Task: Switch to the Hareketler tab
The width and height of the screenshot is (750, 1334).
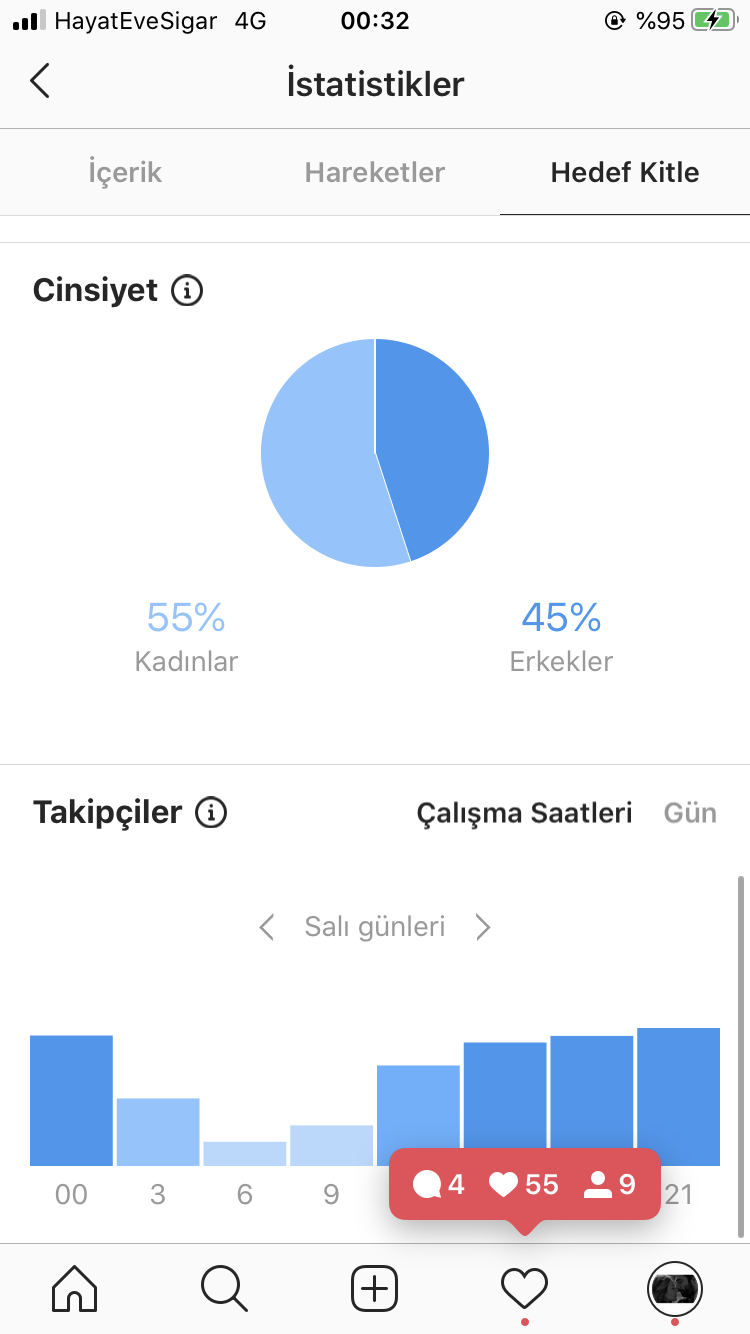Action: tap(375, 172)
